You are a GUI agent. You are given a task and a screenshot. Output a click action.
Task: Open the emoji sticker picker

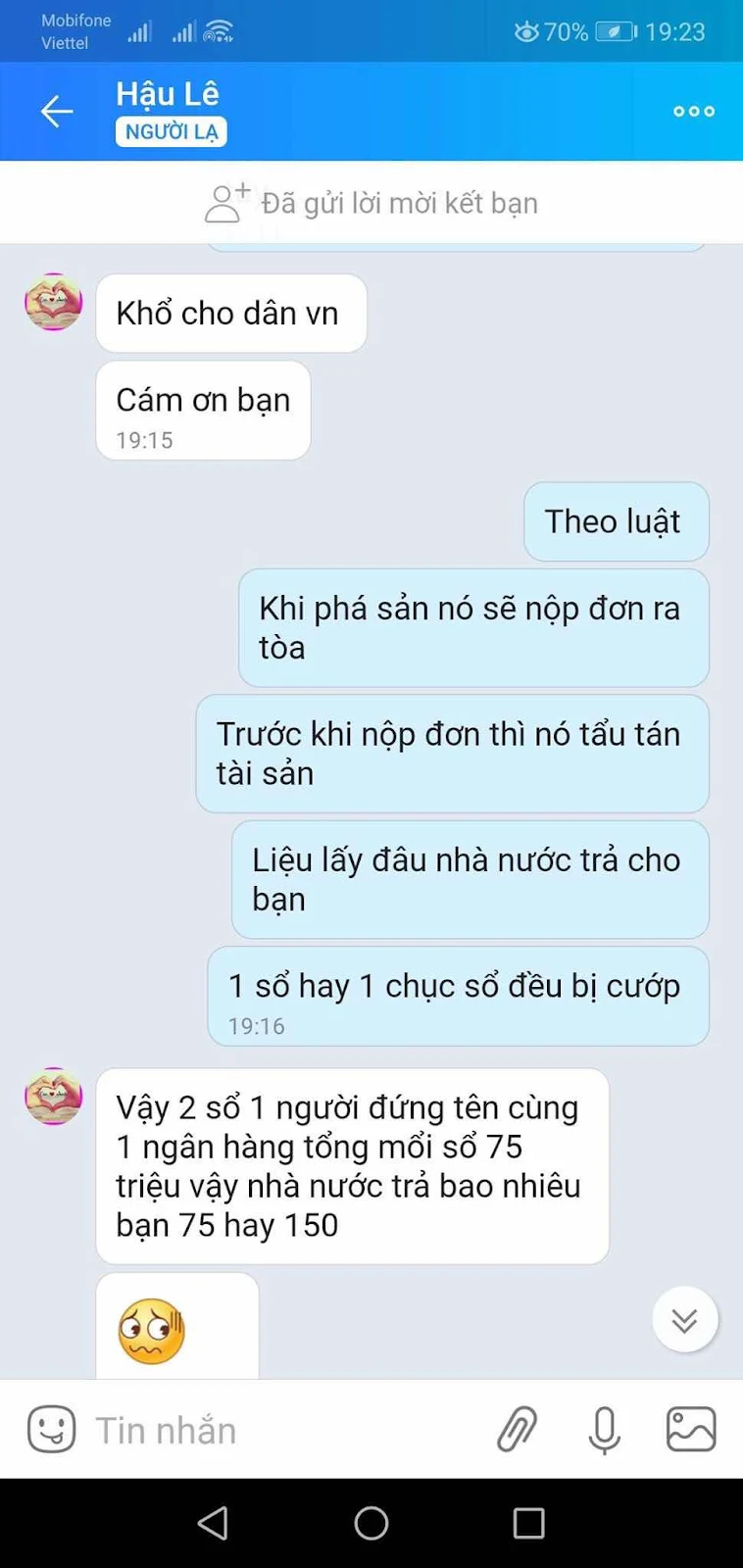click(x=51, y=1430)
